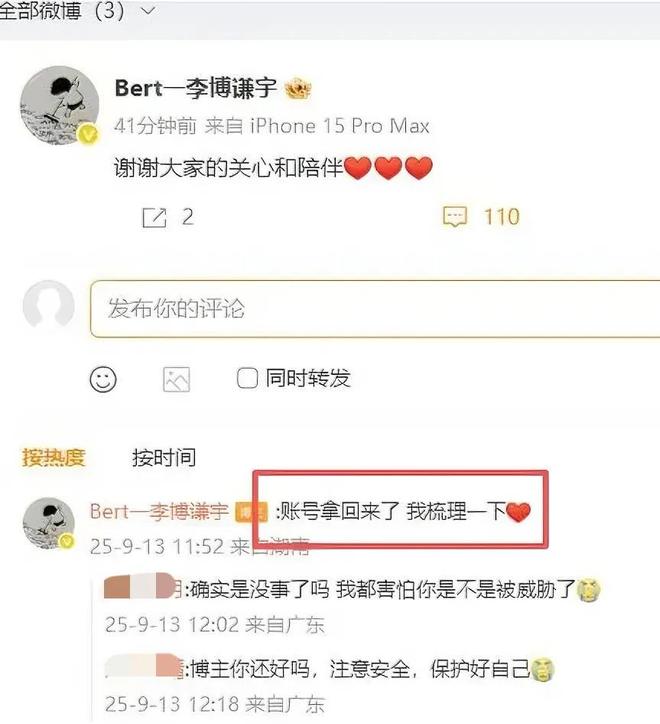Image resolution: width=660 pixels, height=724 pixels.
Task: Check the 同时转发 checkbox
Action: tap(247, 378)
